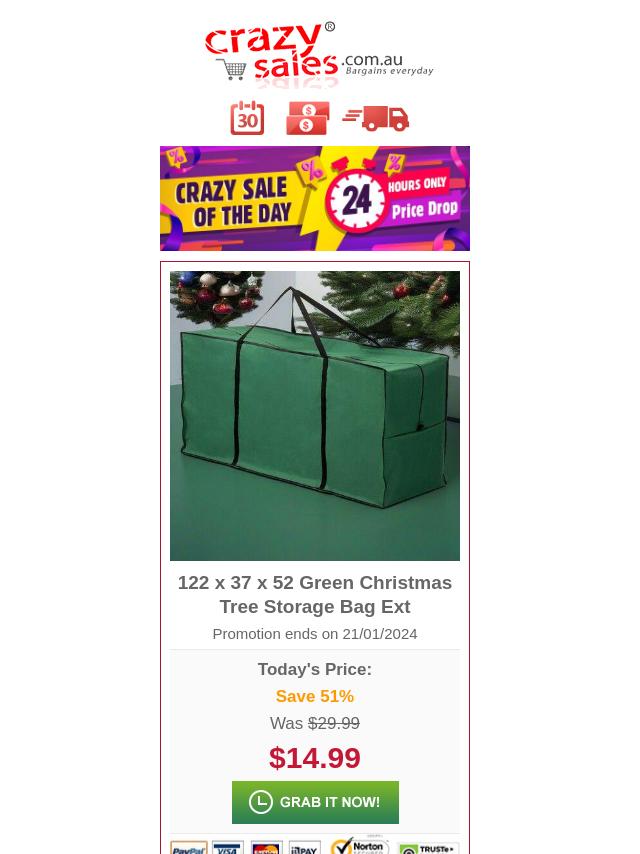Open the crazysales.com.au logo link

(x=319, y=54)
